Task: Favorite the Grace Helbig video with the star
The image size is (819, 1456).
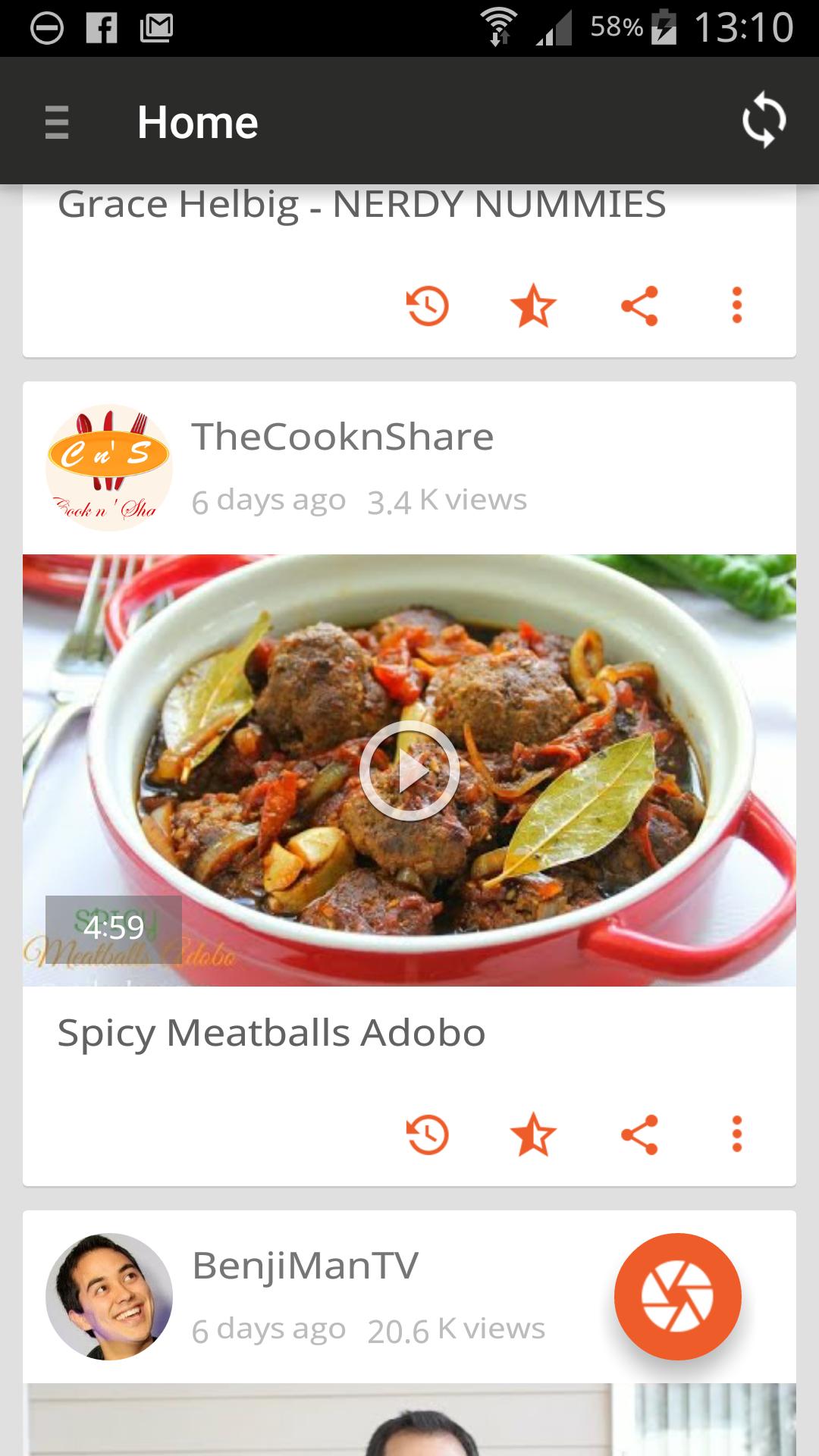Action: coord(533,306)
